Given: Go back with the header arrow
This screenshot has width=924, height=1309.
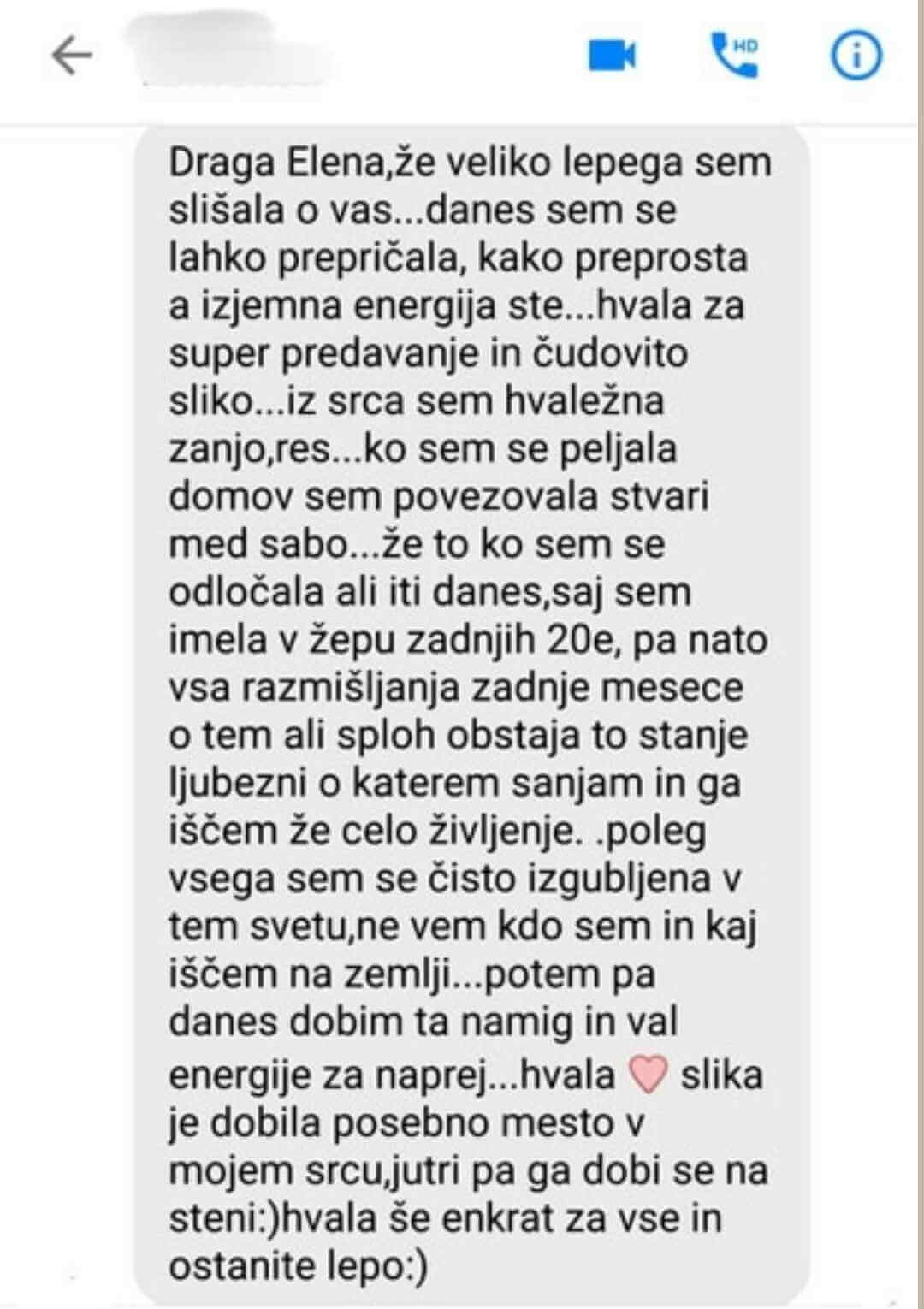Looking at the screenshot, I should [72, 56].
